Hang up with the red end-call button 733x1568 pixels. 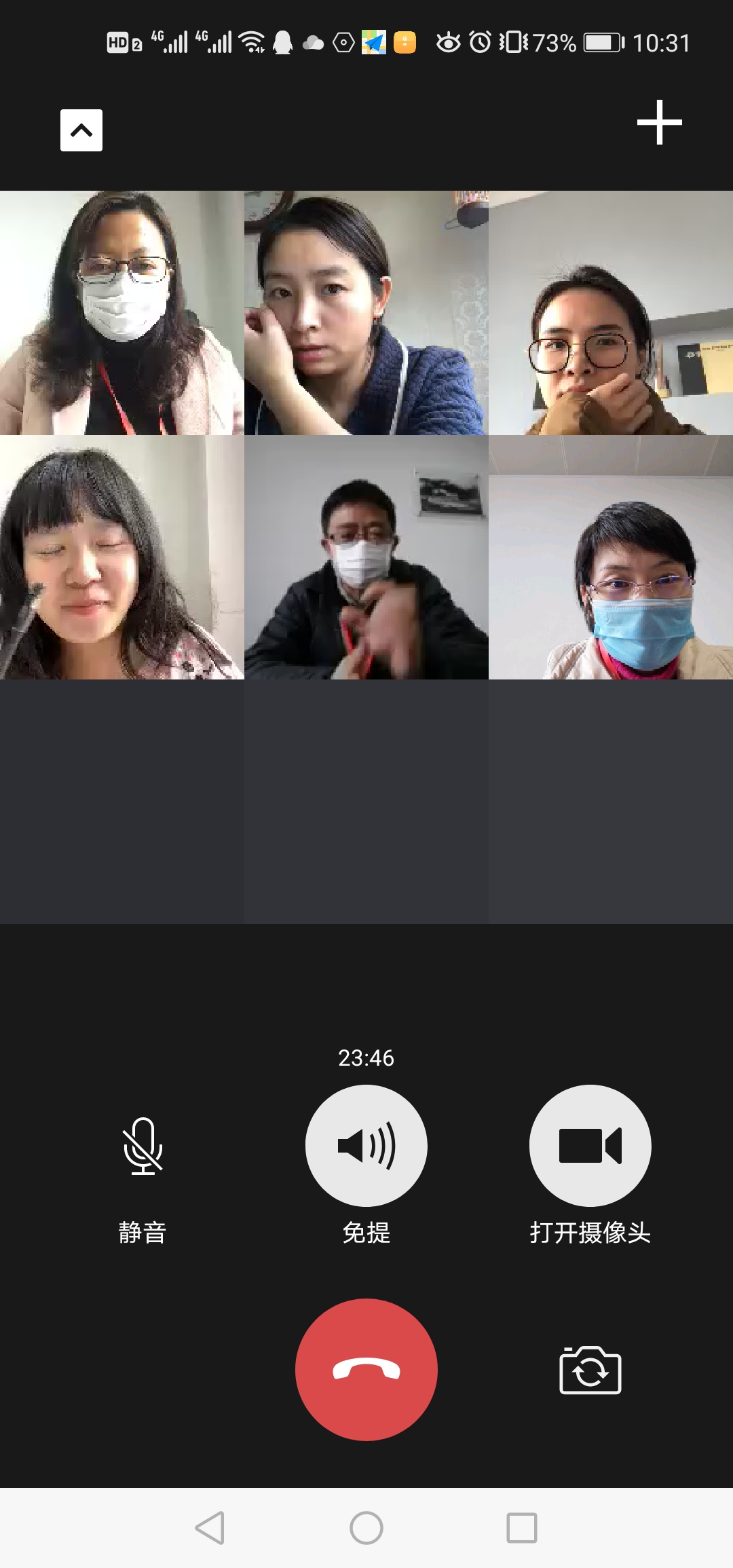[x=366, y=1370]
